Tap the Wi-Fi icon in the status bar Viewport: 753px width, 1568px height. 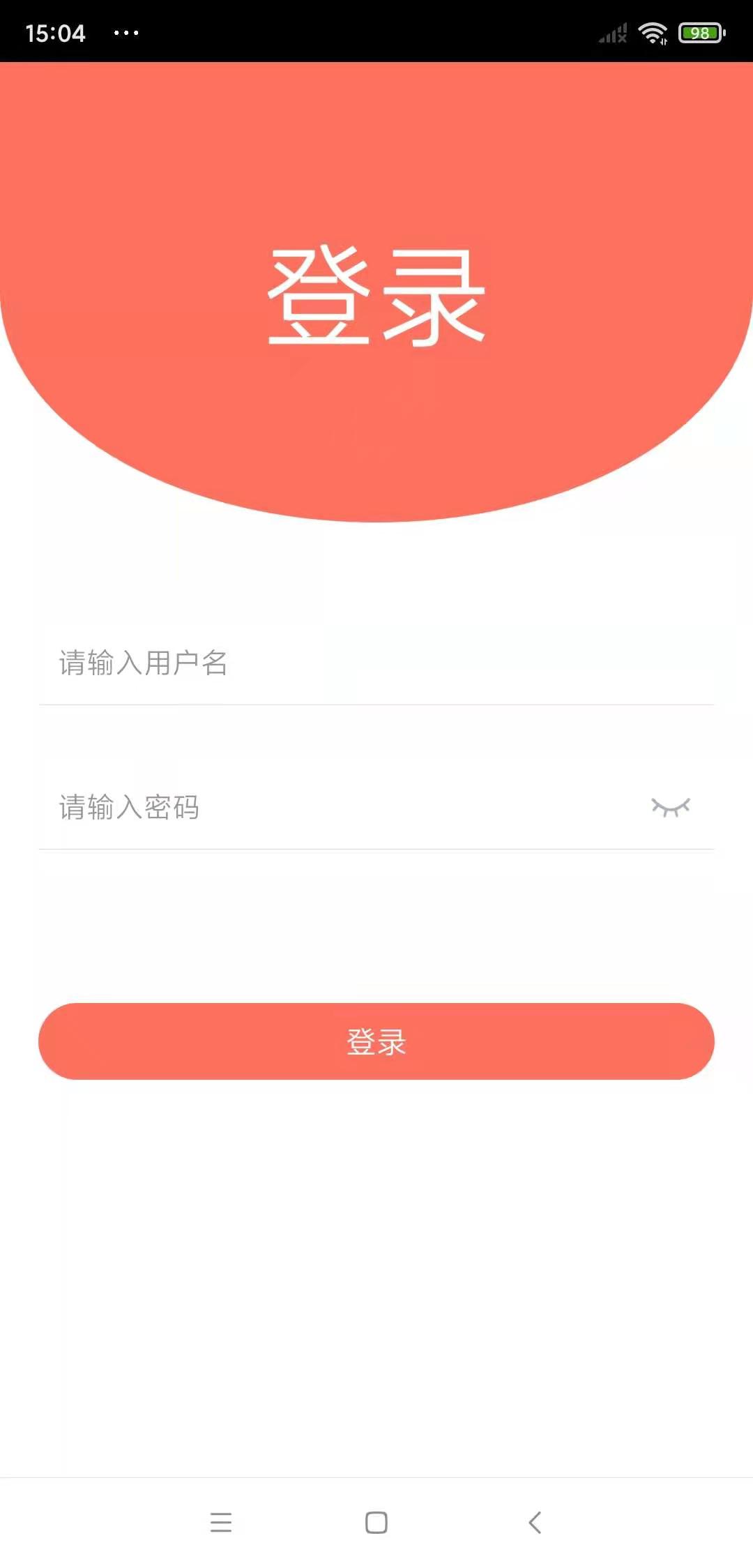[653, 31]
